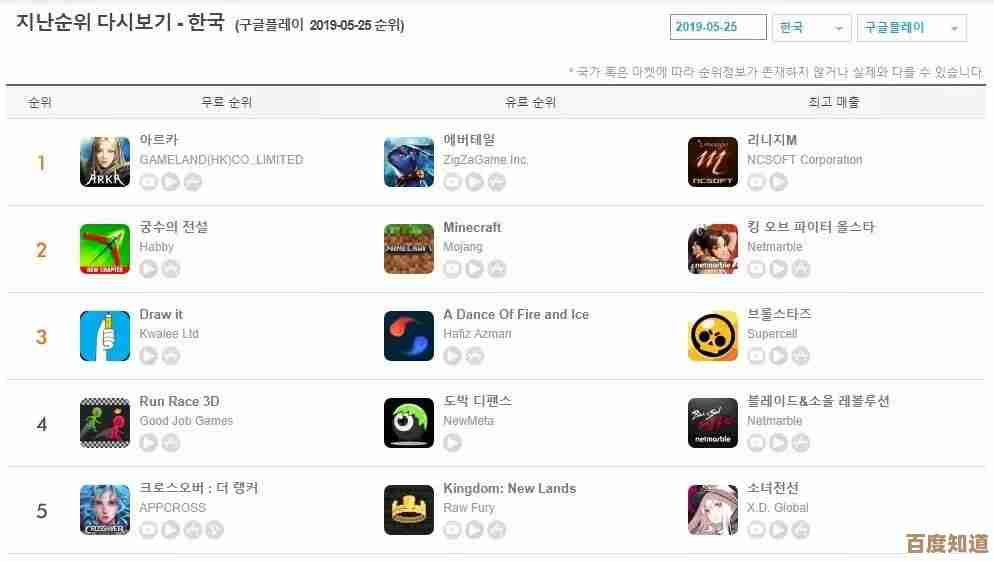
Task: Expand the 구글플레이 market dropdown
Action: click(911, 27)
